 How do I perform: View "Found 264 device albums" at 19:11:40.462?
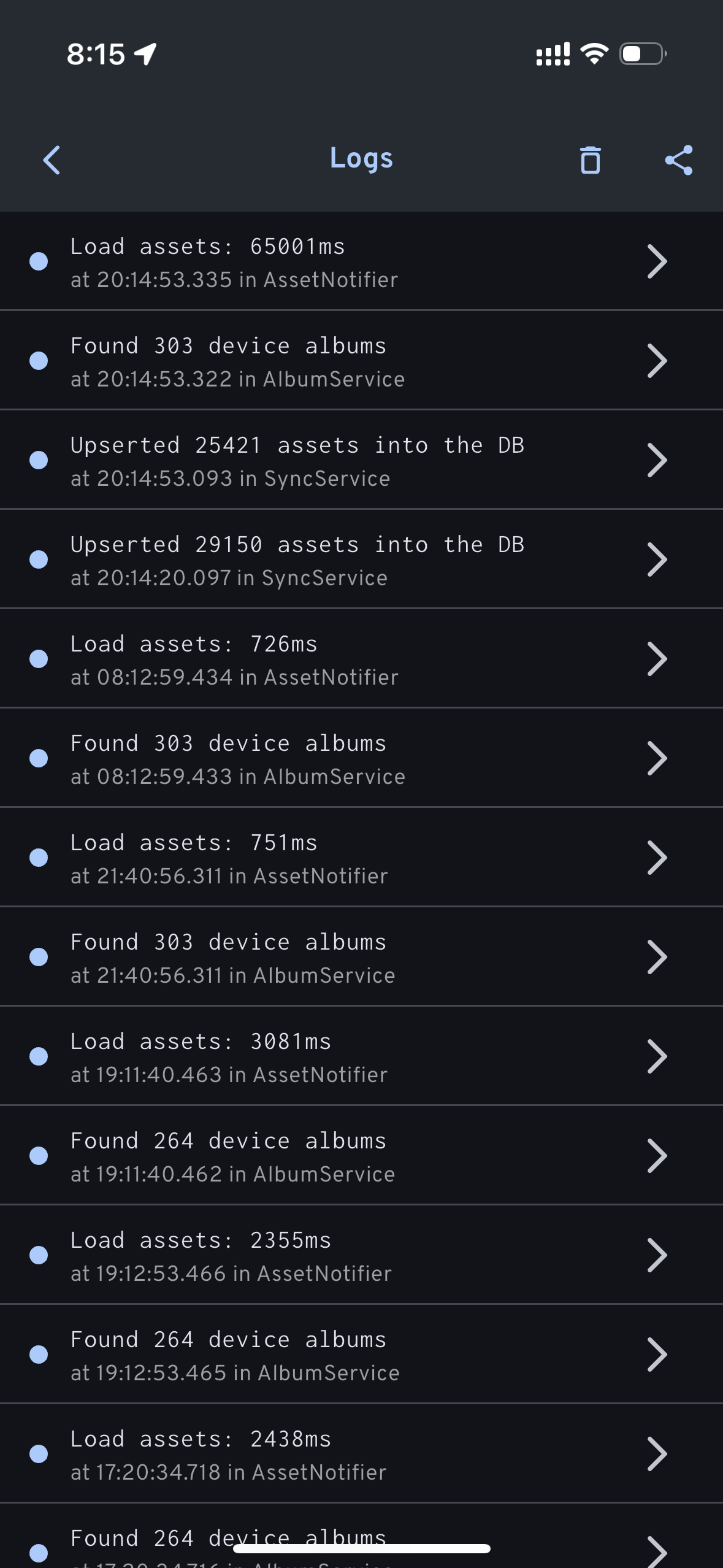pos(361,1156)
